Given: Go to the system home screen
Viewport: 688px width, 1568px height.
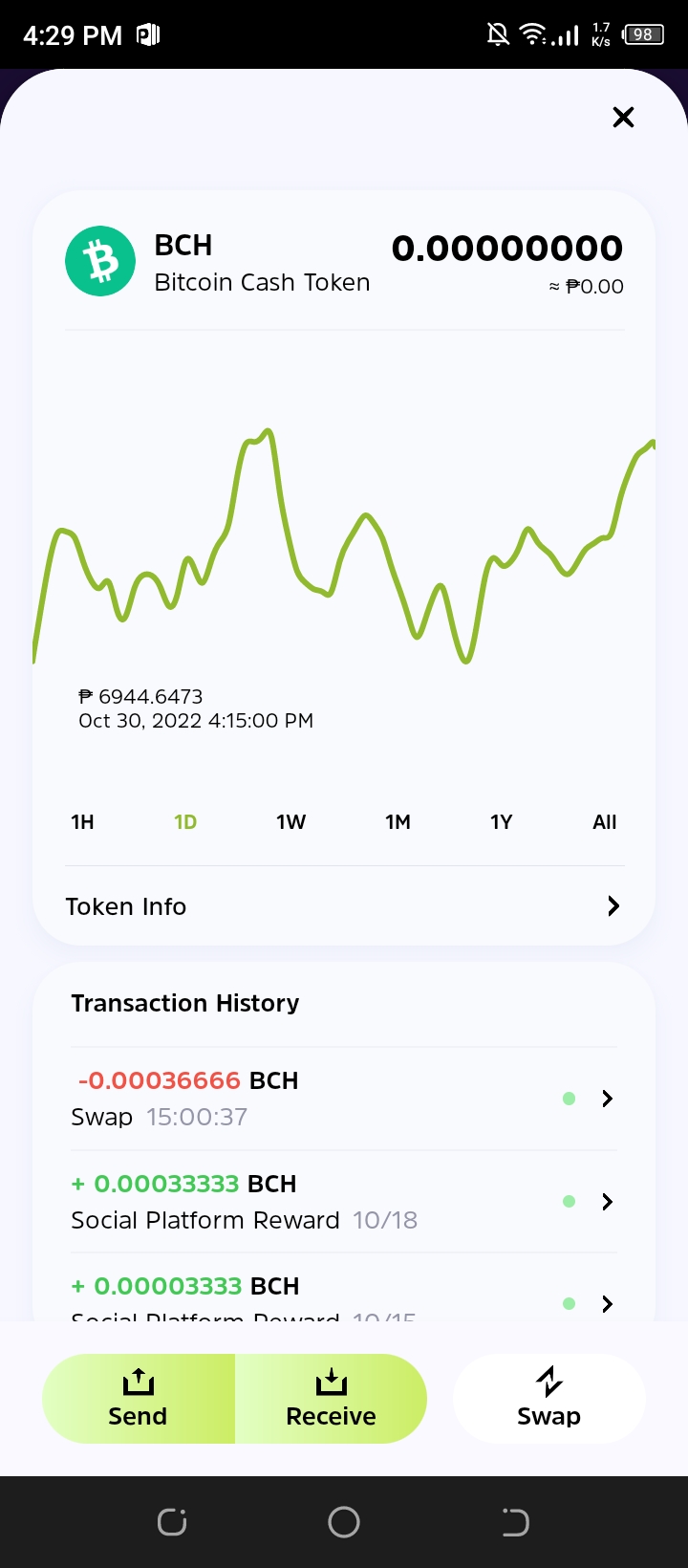Looking at the screenshot, I should tap(344, 1522).
